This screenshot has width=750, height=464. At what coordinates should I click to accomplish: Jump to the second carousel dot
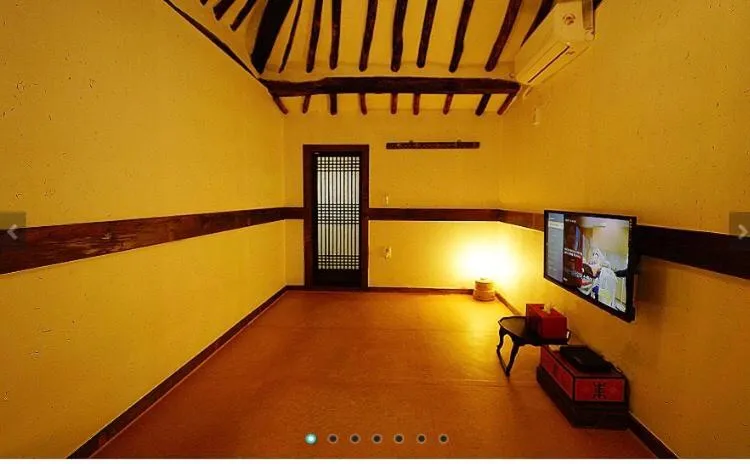point(333,438)
